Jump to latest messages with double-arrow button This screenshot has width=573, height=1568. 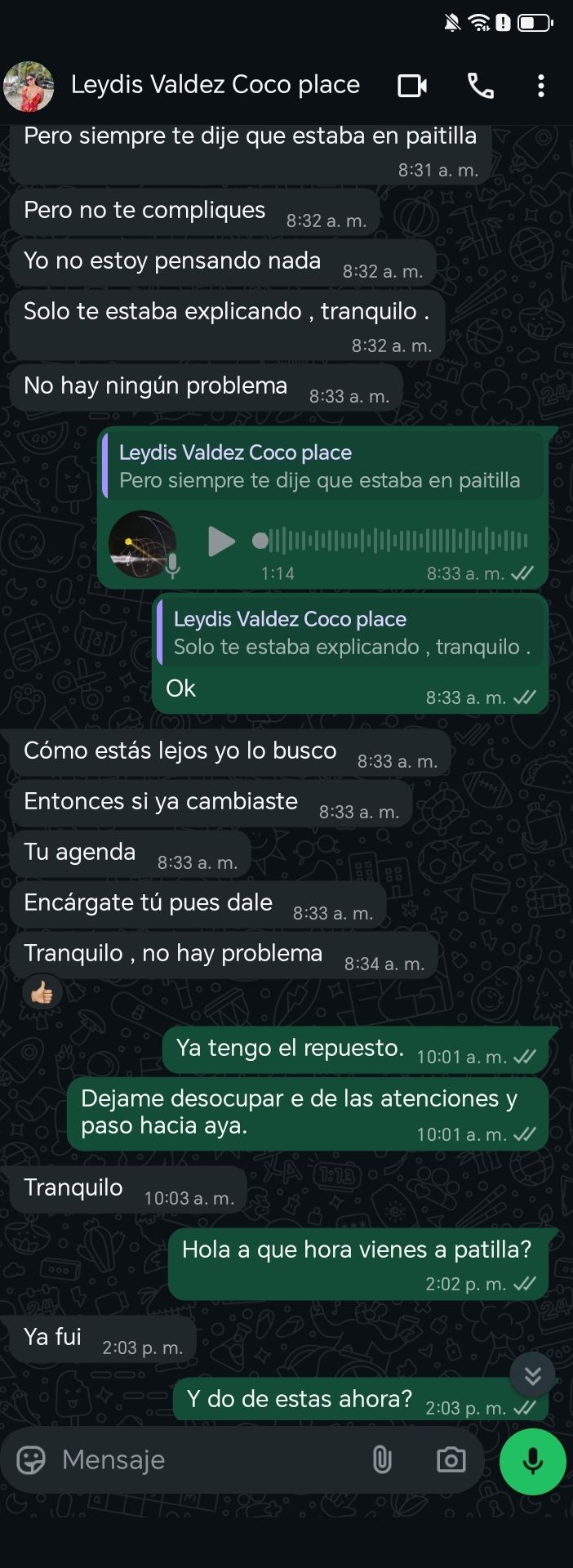pos(532,1376)
